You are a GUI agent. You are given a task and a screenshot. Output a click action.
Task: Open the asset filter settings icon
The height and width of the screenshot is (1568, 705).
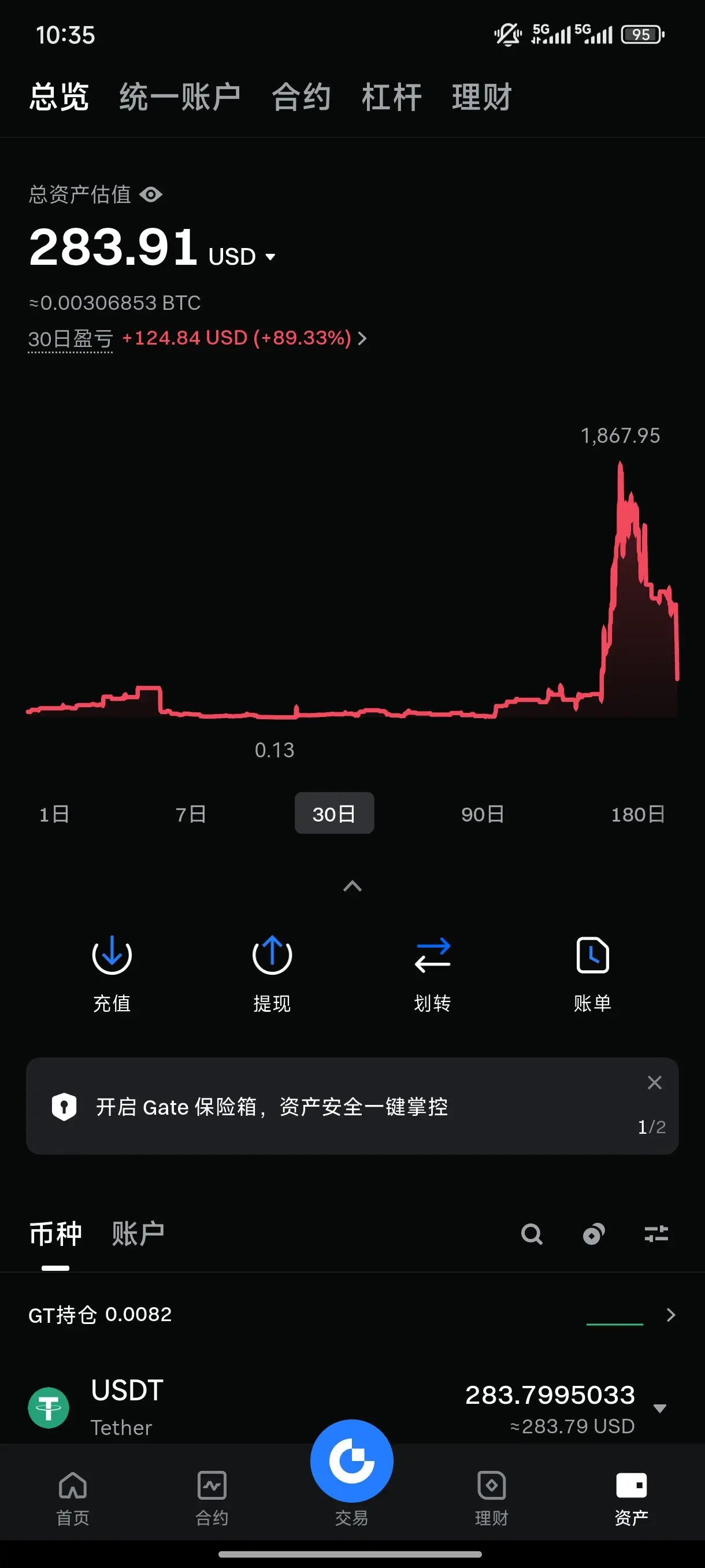click(656, 1234)
